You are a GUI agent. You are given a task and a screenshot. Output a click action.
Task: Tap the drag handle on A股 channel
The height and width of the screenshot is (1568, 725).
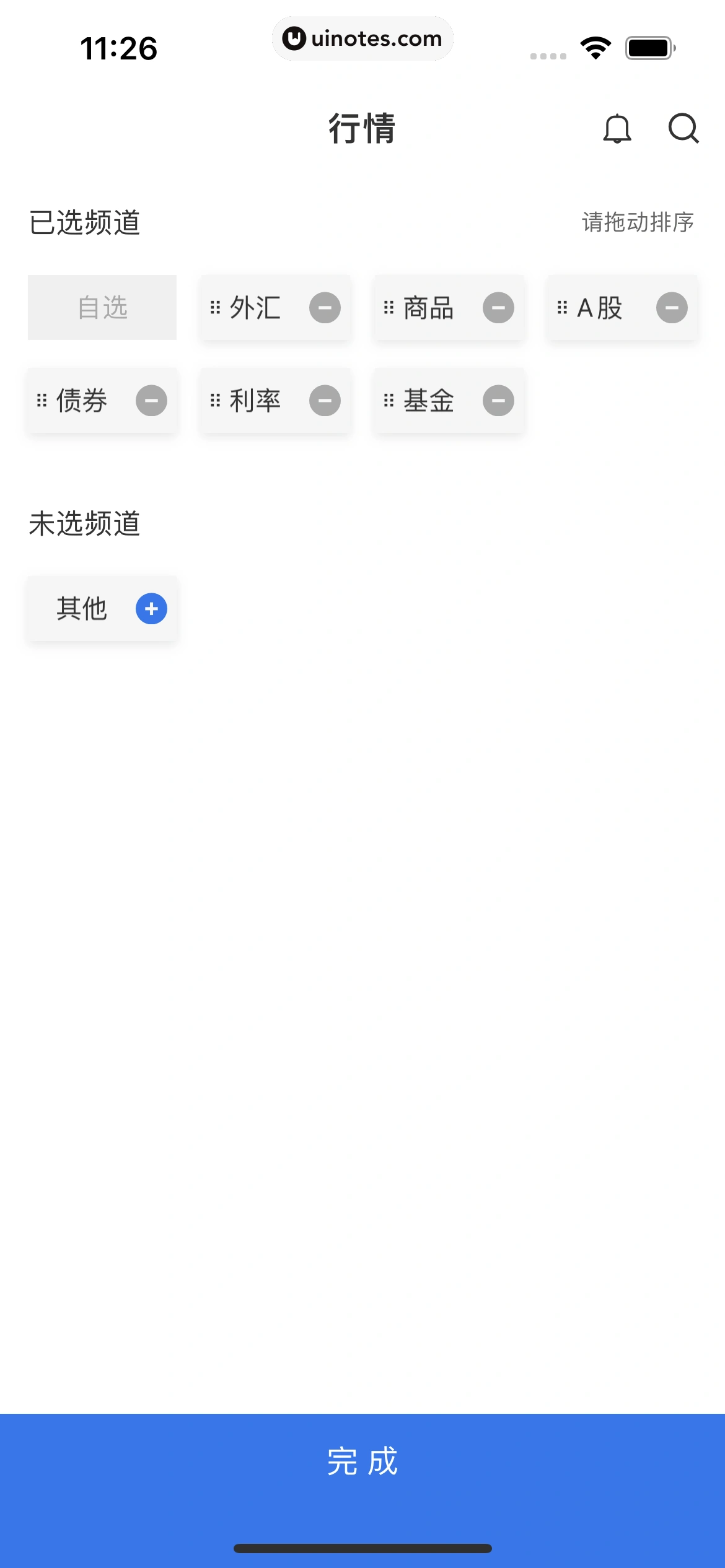point(561,308)
